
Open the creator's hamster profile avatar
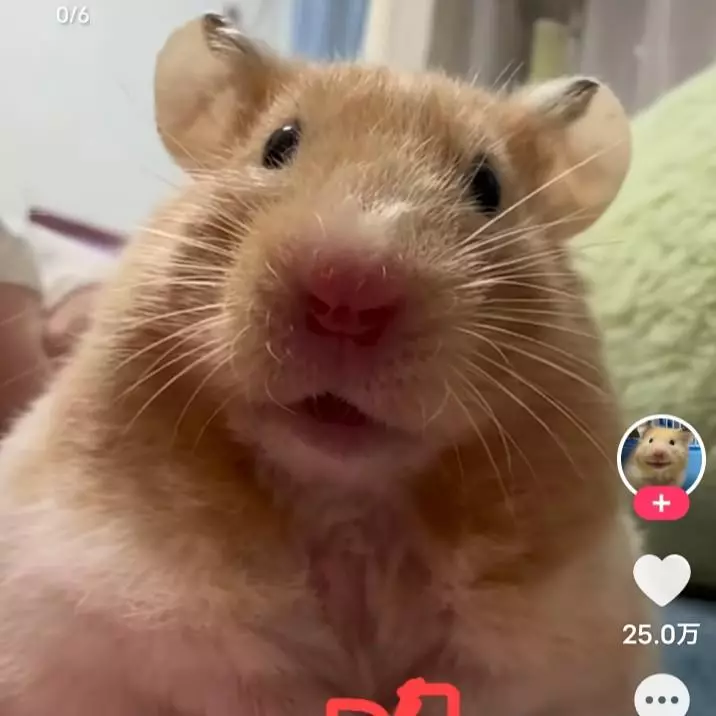point(661,454)
